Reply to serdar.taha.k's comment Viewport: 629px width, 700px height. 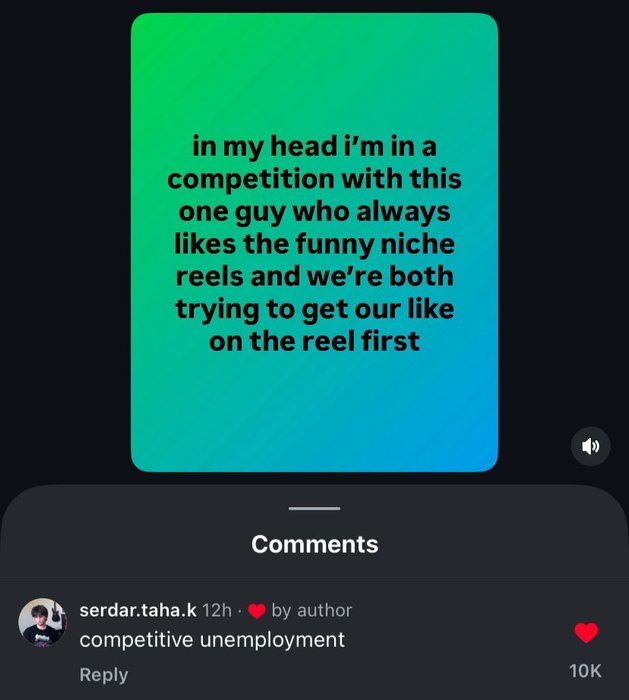pos(103,674)
